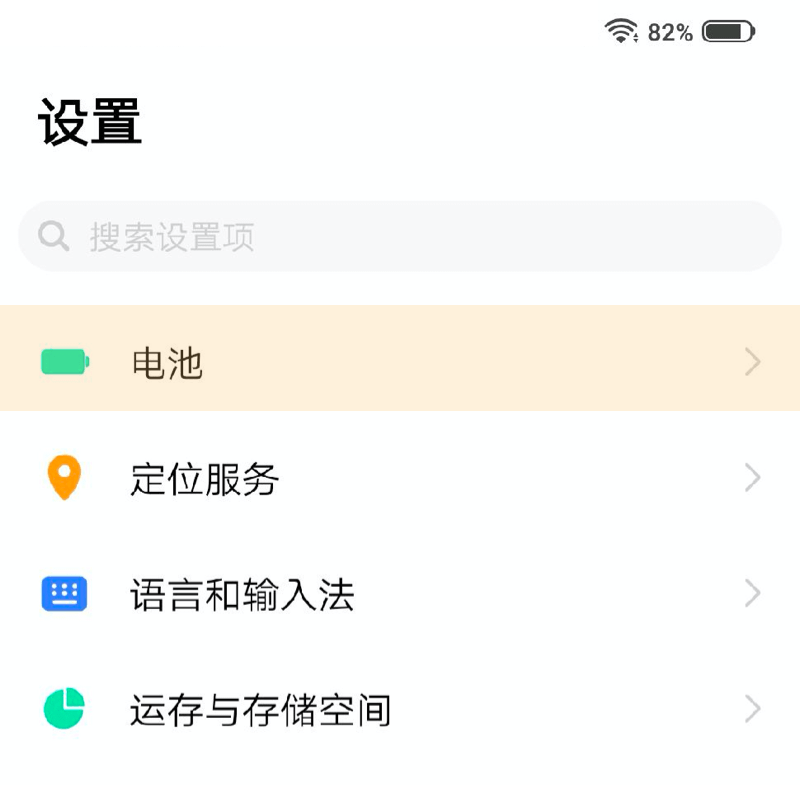Tap the 搜索设置项 search box

point(400,237)
